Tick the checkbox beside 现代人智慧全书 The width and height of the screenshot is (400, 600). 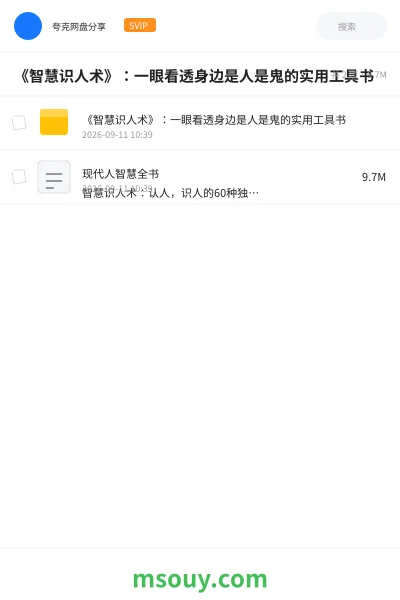click(19, 177)
